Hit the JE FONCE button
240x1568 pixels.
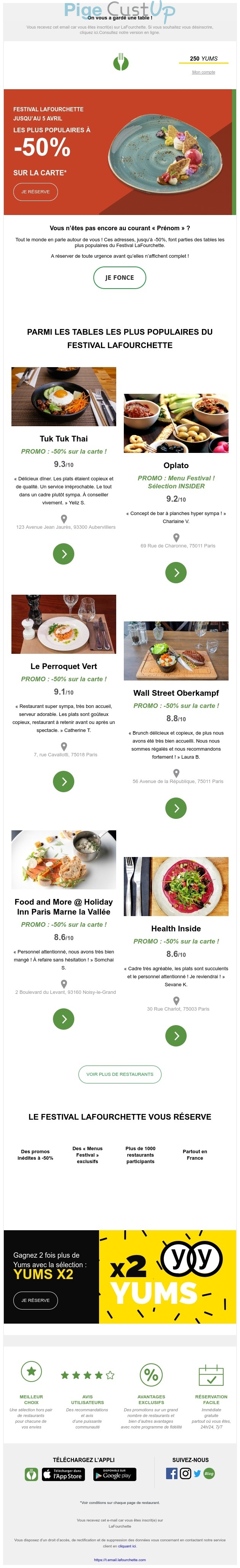click(120, 278)
